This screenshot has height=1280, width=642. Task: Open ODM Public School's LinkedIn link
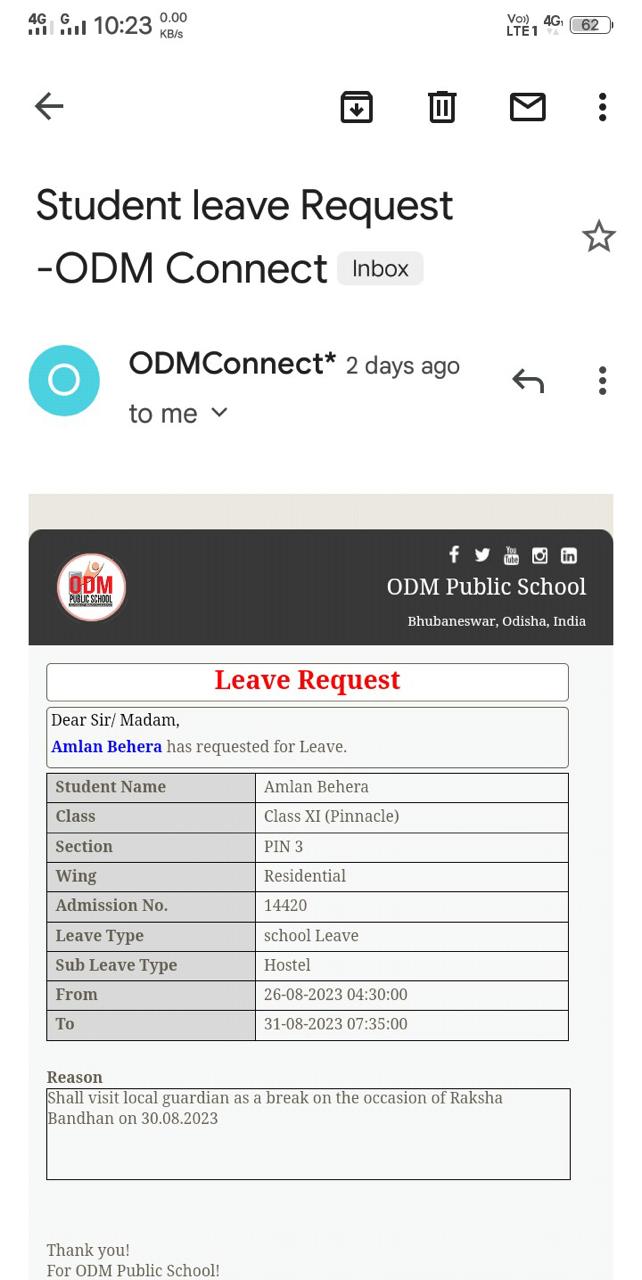[569, 555]
